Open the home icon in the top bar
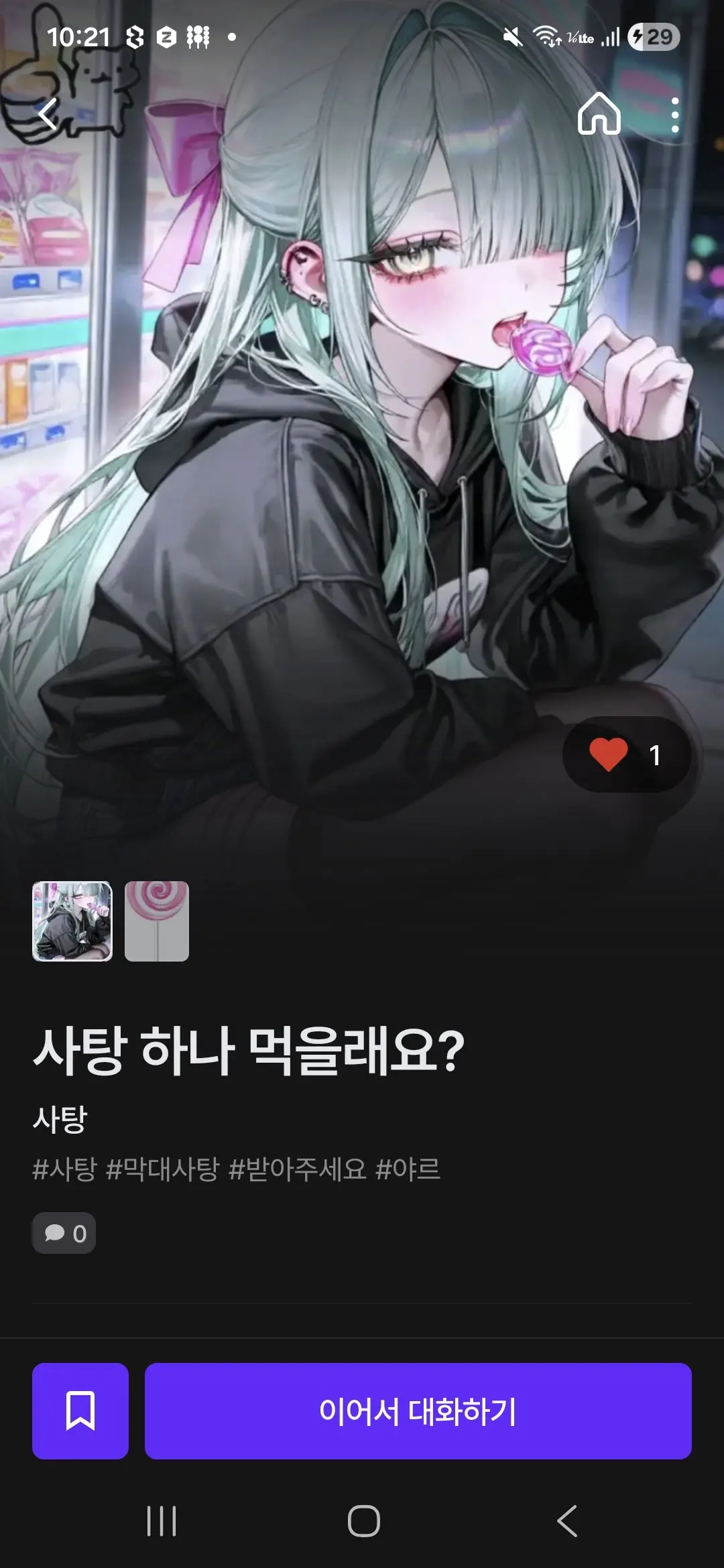The image size is (724, 1568). (x=599, y=114)
